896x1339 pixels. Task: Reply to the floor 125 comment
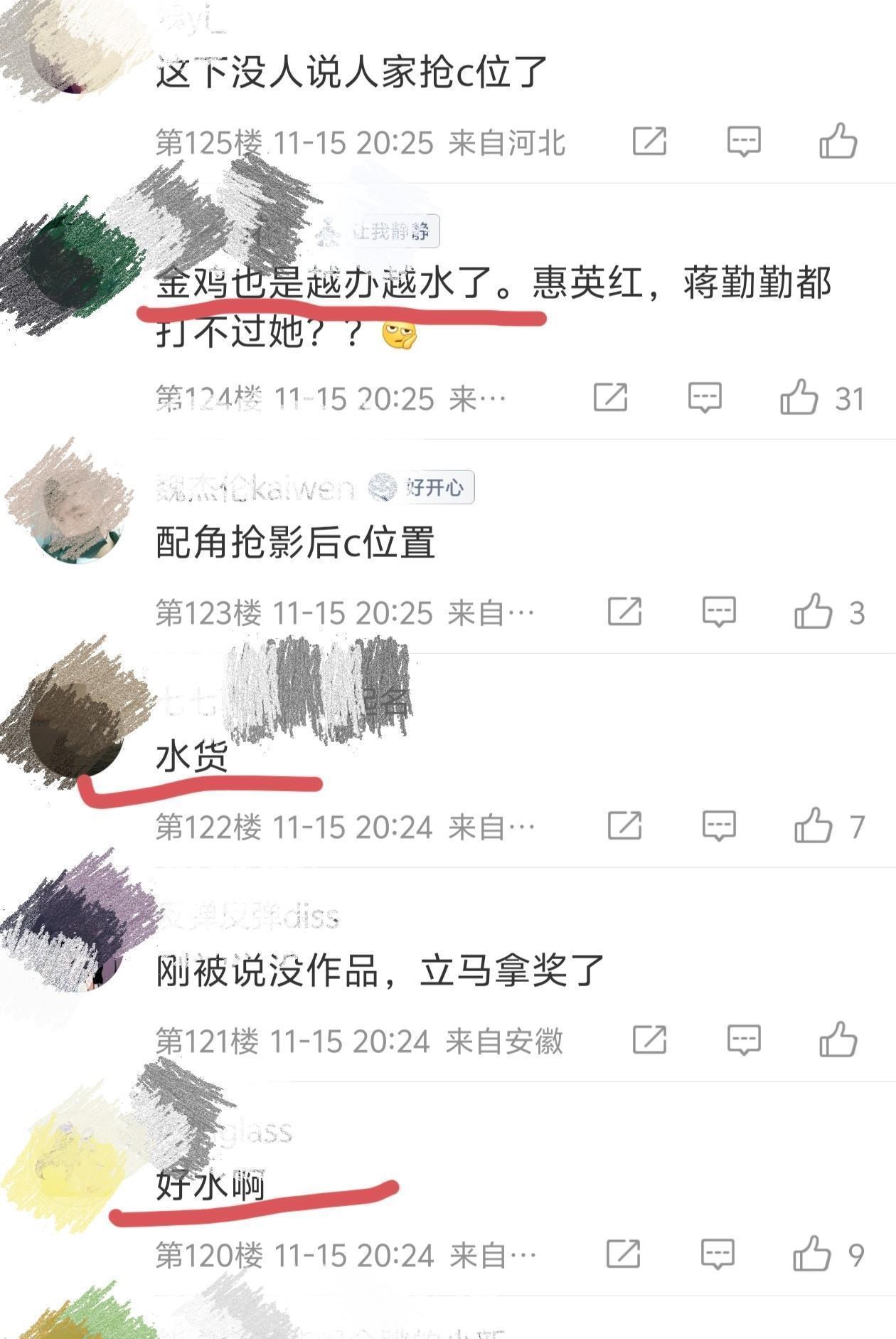(744, 141)
